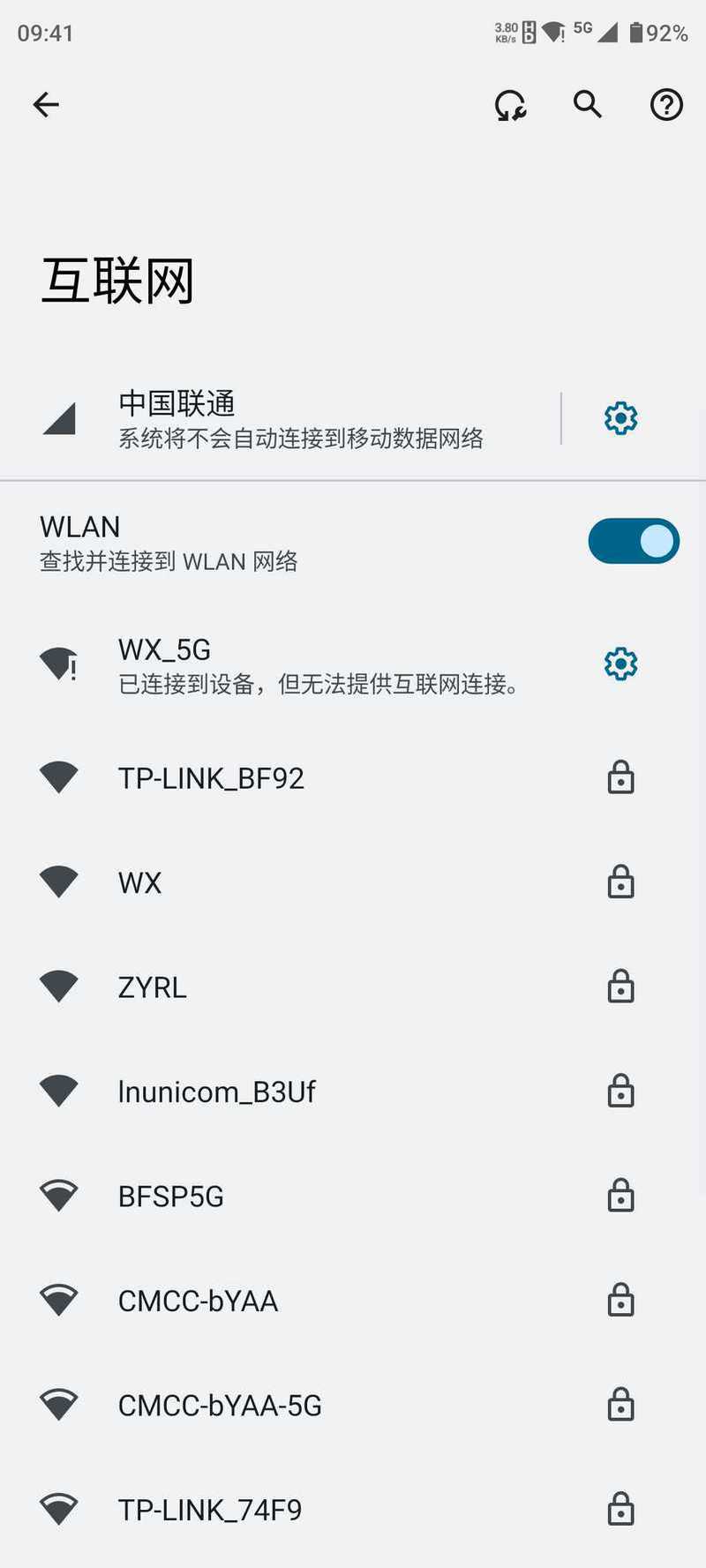Image resolution: width=706 pixels, height=1568 pixels.
Task: Choose the lnunicom_B3Uf network
Action: click(353, 1092)
